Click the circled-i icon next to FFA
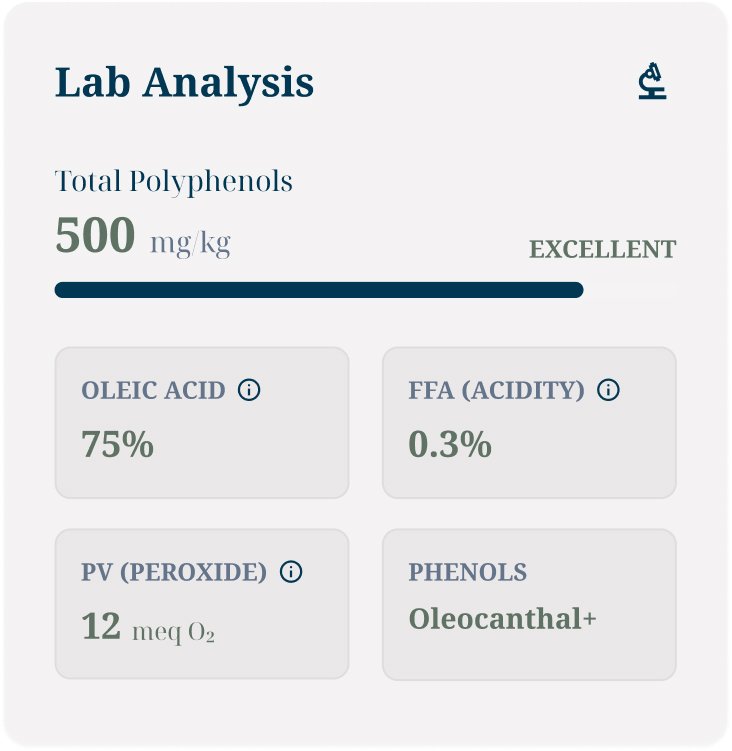Viewport: 732px width, 751px height. tap(609, 391)
